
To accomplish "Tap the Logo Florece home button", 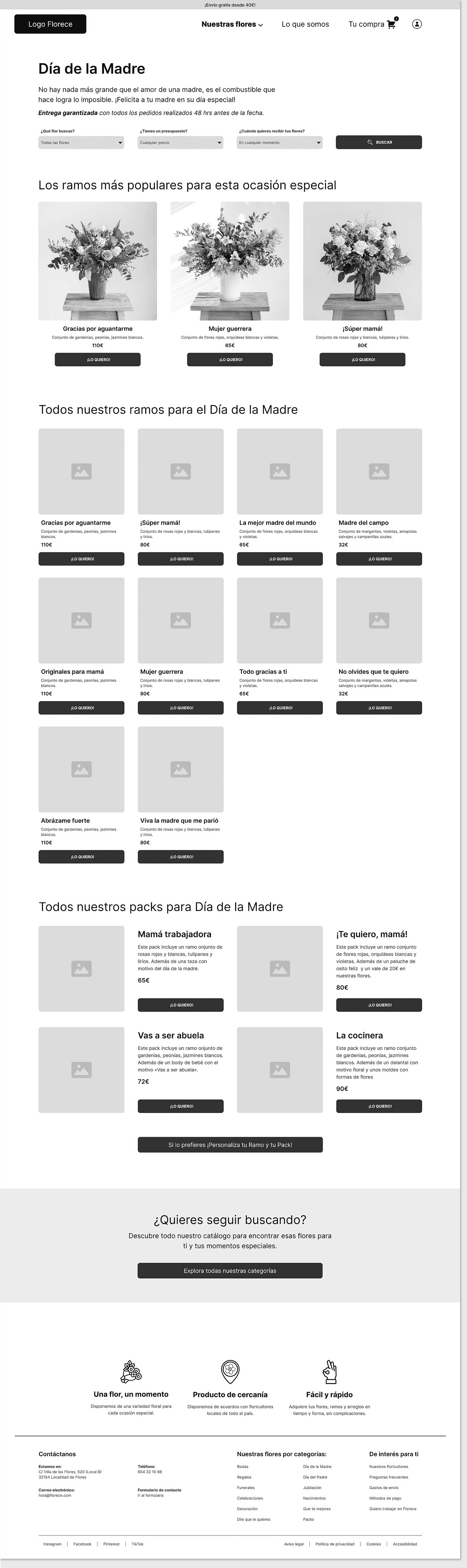I will (x=50, y=24).
